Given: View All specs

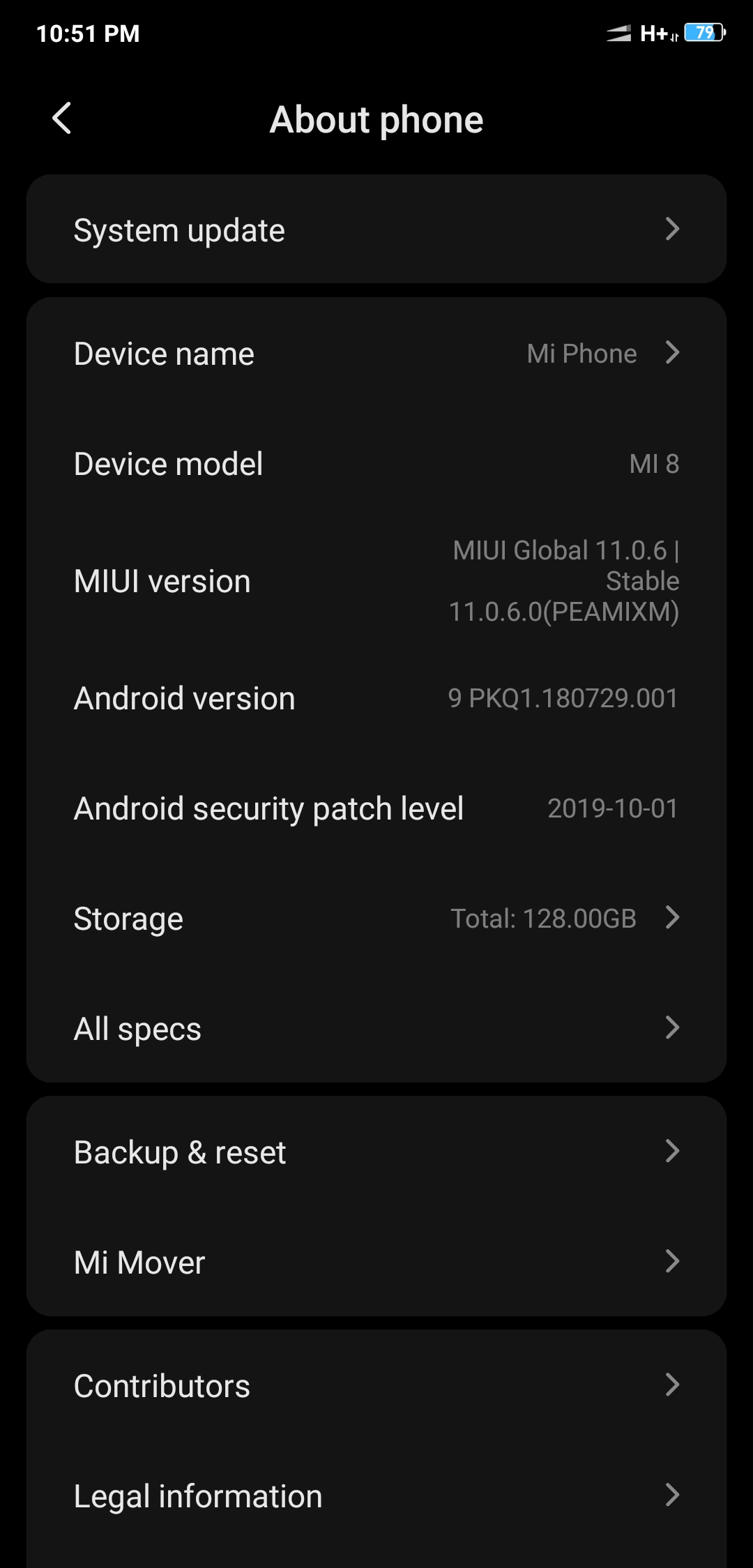Looking at the screenshot, I should click(x=376, y=1029).
